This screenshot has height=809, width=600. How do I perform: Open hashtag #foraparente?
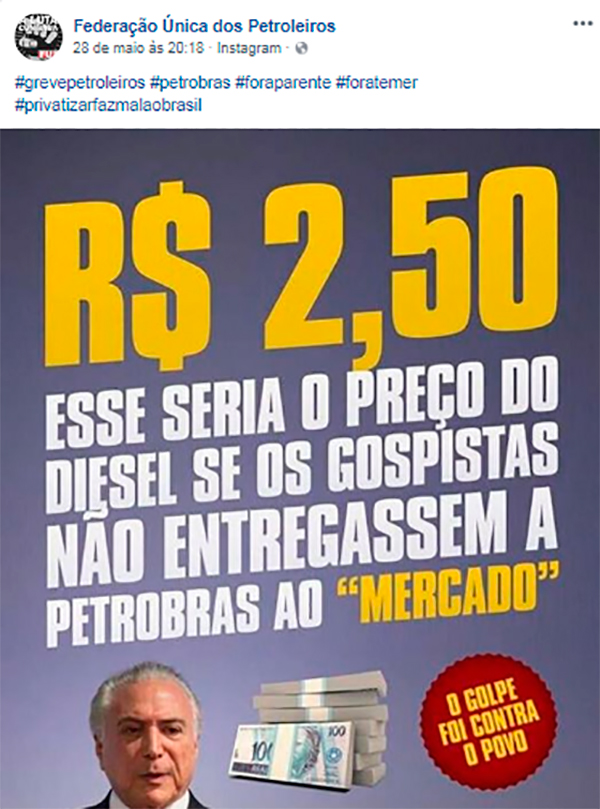283,82
